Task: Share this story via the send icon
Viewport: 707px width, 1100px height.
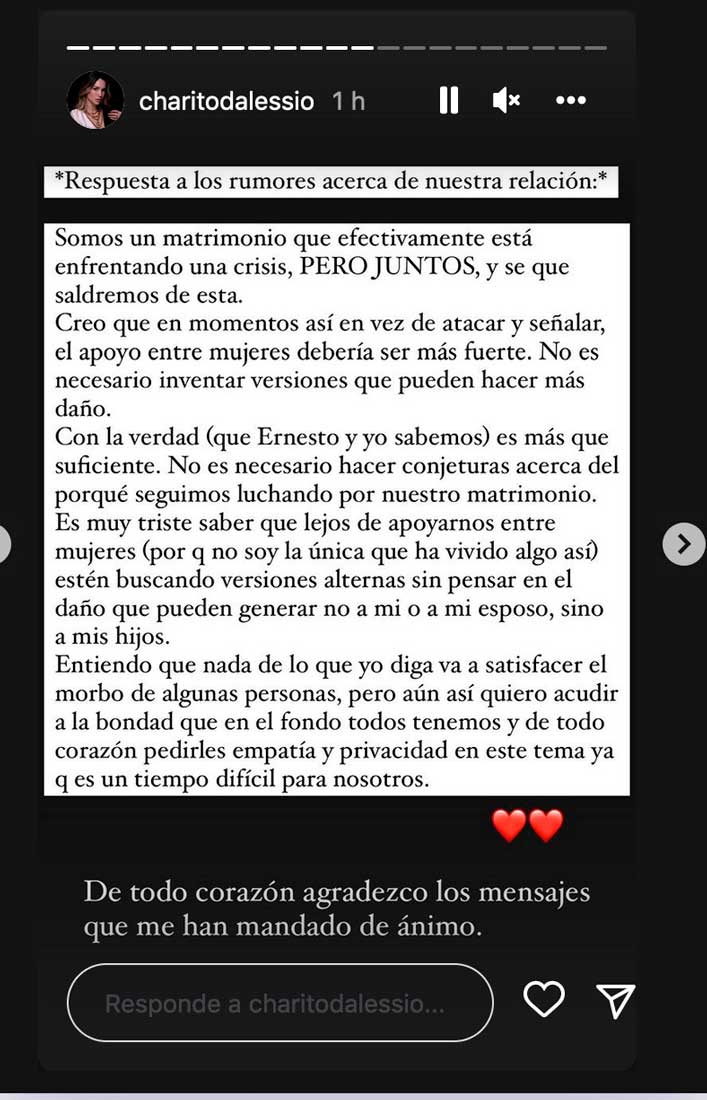Action: (x=615, y=1000)
